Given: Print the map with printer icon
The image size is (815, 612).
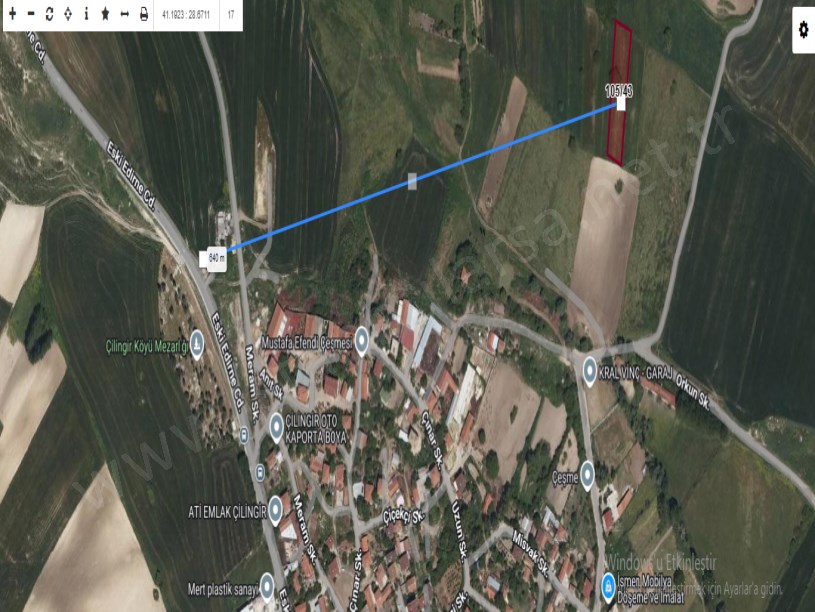Looking at the screenshot, I should [x=143, y=15].
